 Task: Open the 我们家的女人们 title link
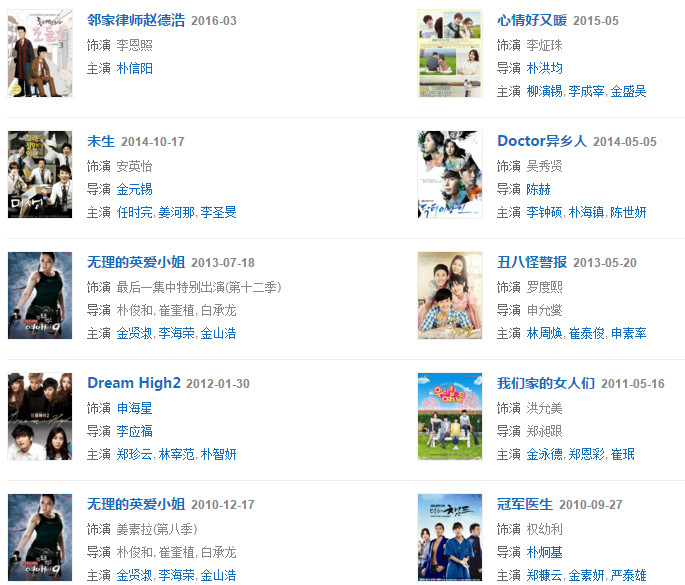pos(546,383)
